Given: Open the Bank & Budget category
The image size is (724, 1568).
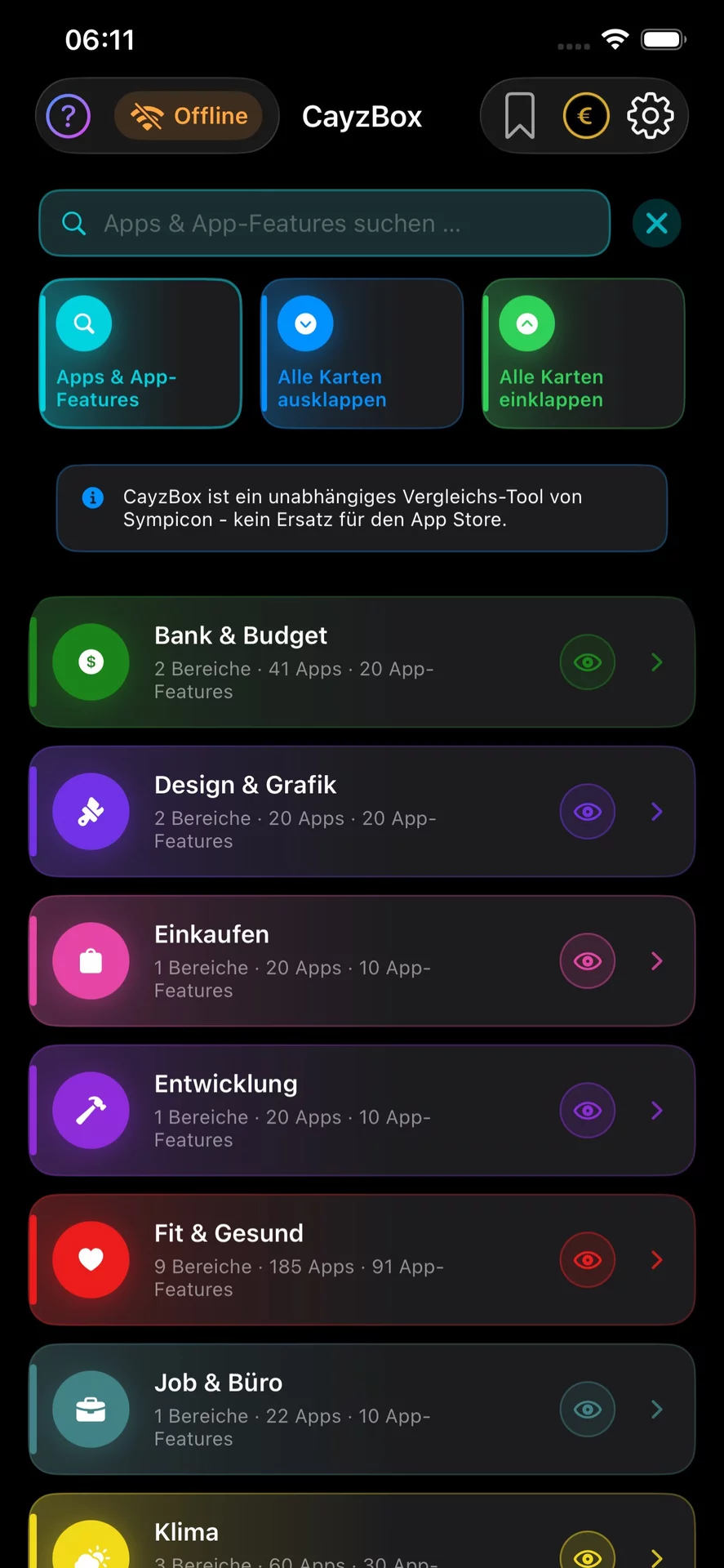Looking at the screenshot, I should 362,662.
